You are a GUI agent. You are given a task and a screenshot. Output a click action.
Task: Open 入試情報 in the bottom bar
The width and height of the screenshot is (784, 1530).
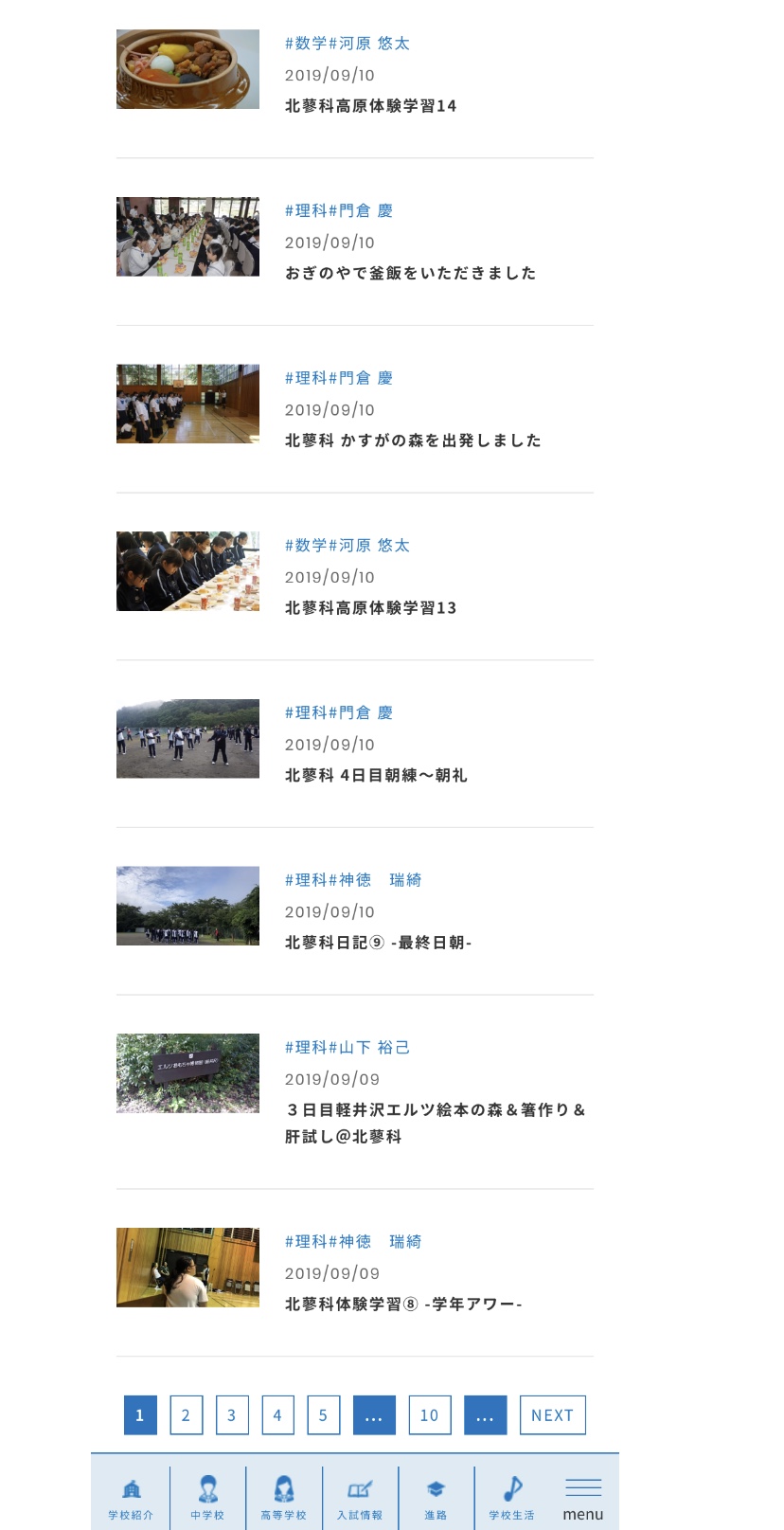(360, 1498)
